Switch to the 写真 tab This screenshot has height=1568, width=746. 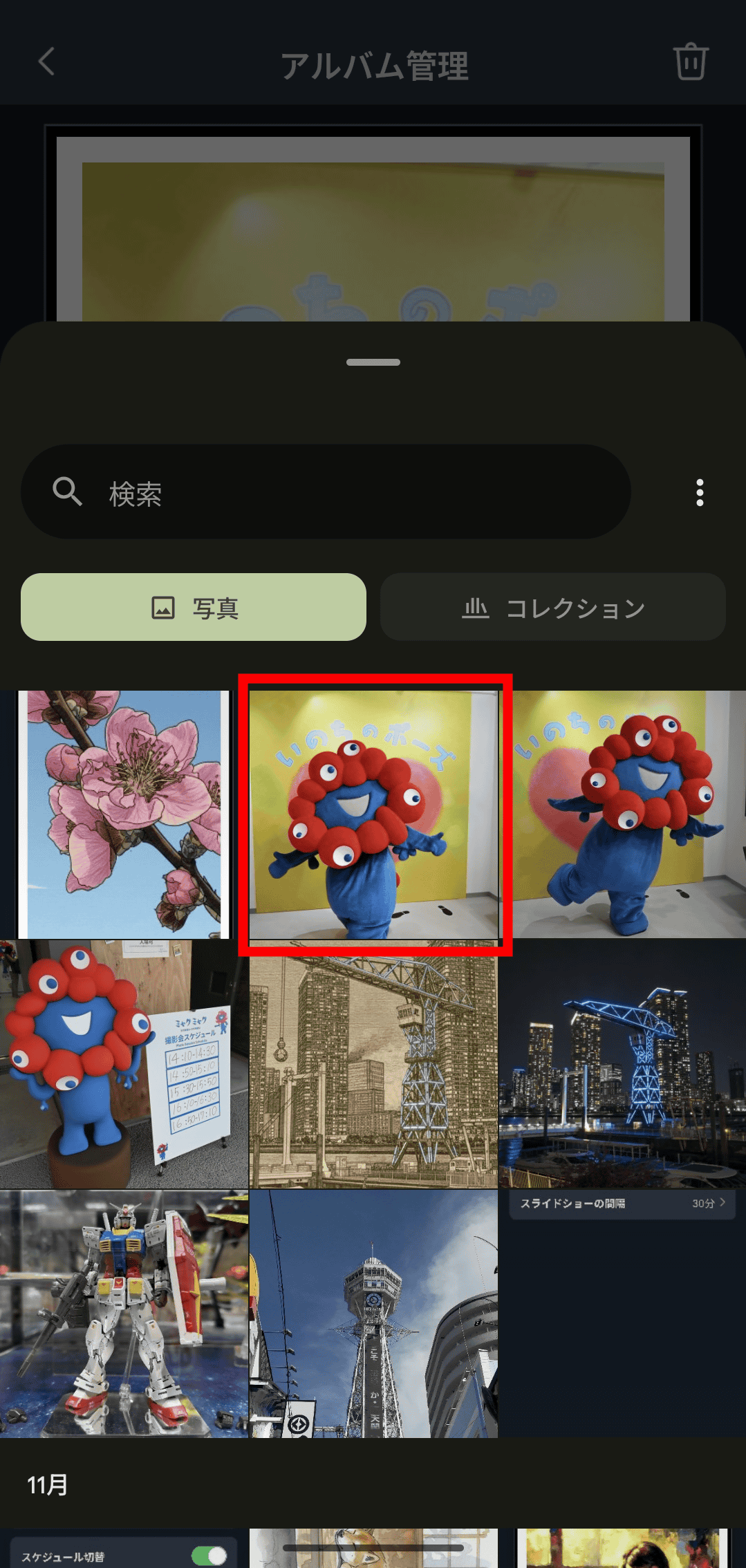(x=194, y=607)
